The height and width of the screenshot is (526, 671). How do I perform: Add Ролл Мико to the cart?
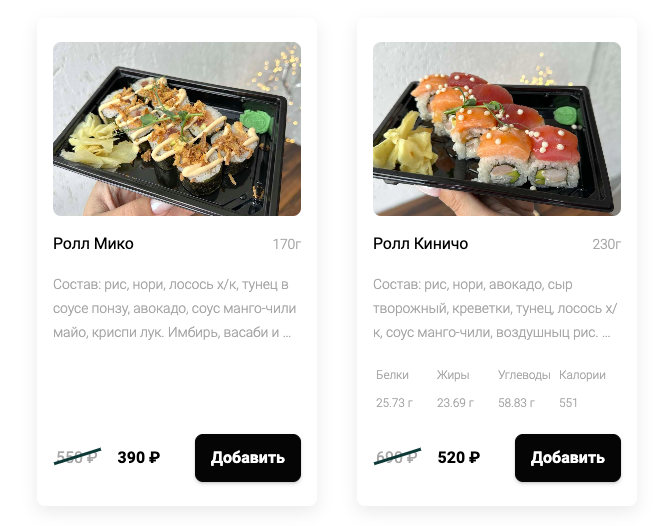point(247,458)
